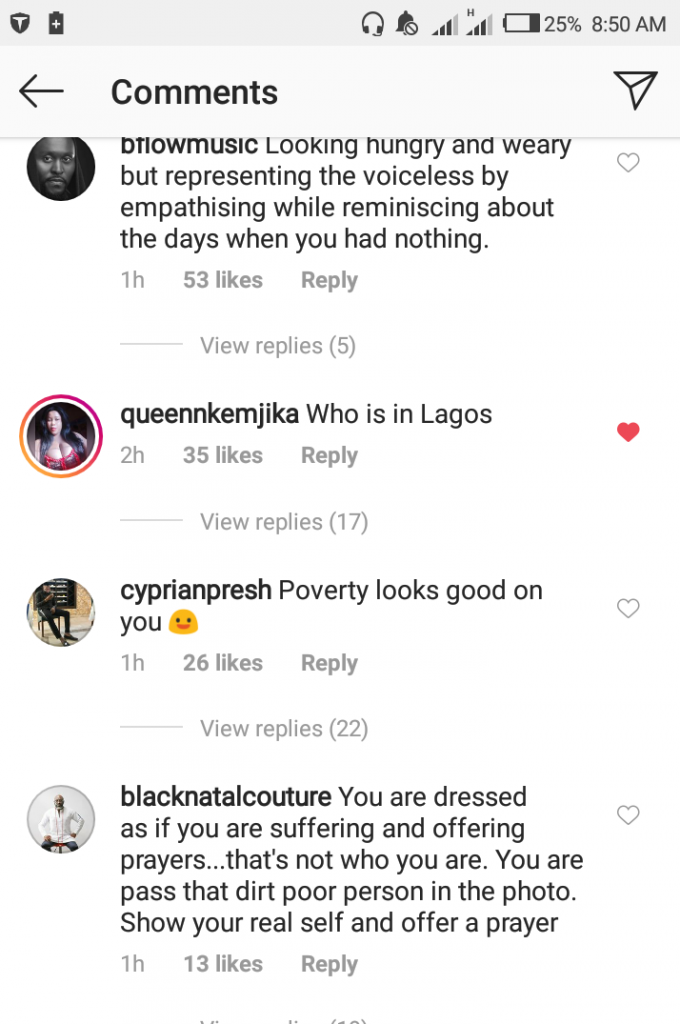Visit blacknatalcouture's profile via username

tap(225, 797)
